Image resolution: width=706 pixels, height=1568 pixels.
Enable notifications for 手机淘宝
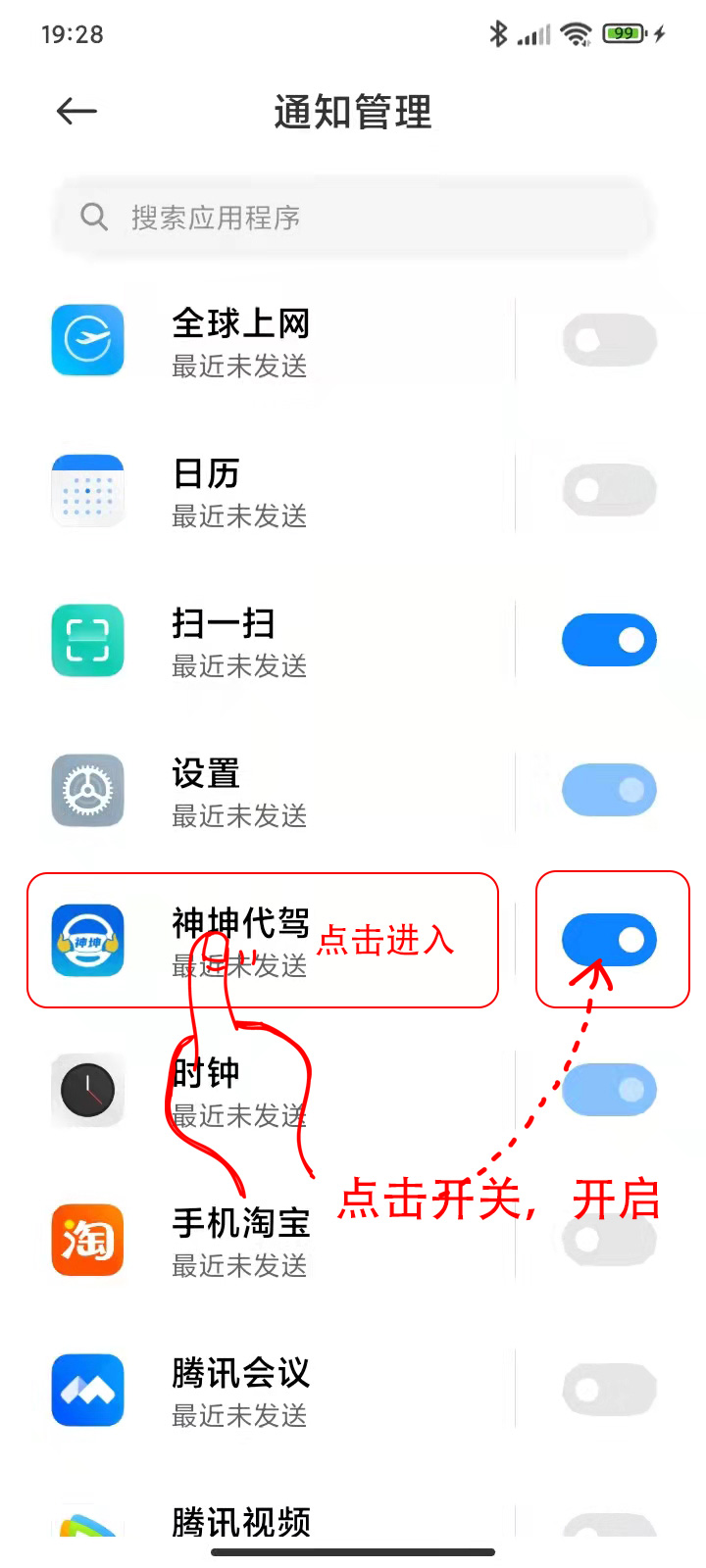tap(609, 1241)
